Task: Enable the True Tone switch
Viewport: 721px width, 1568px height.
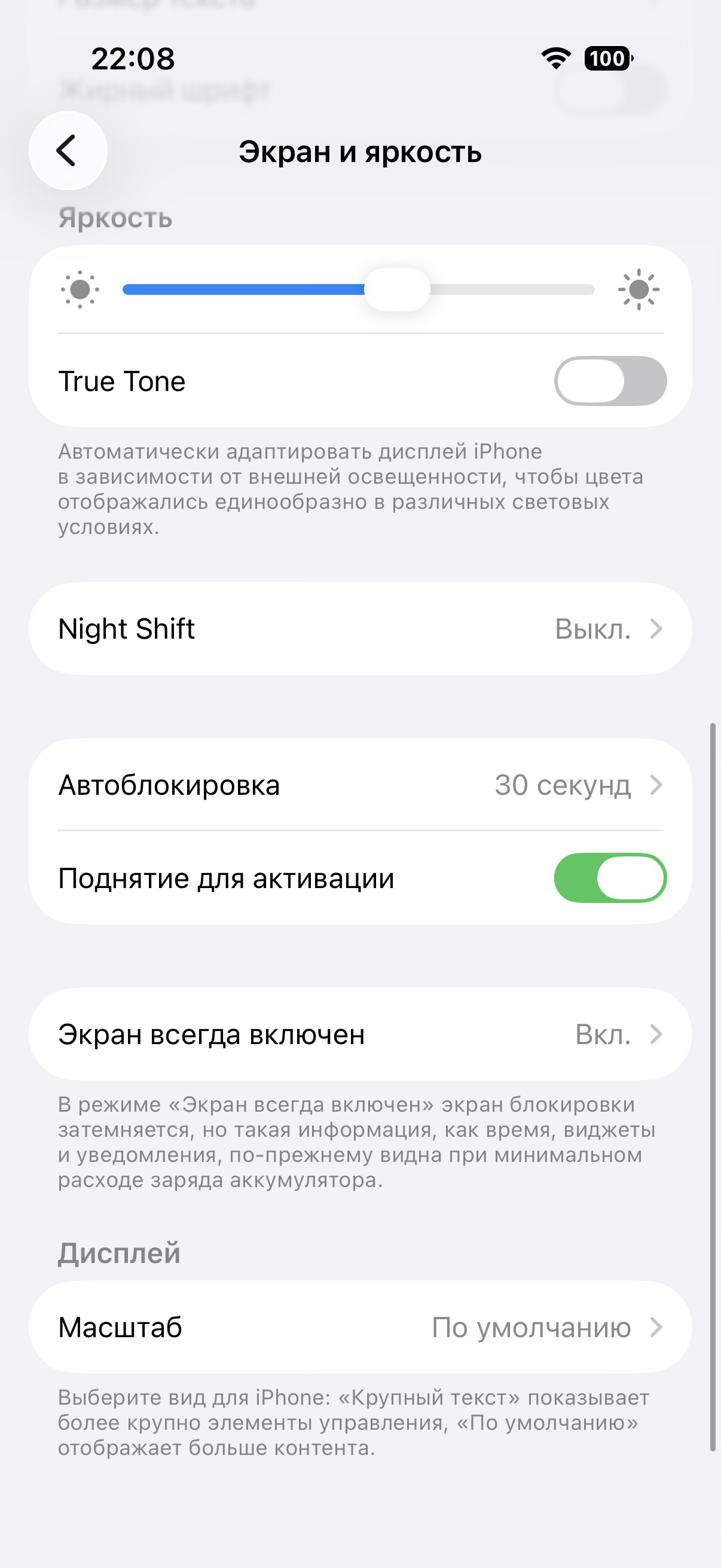Action: [x=610, y=381]
